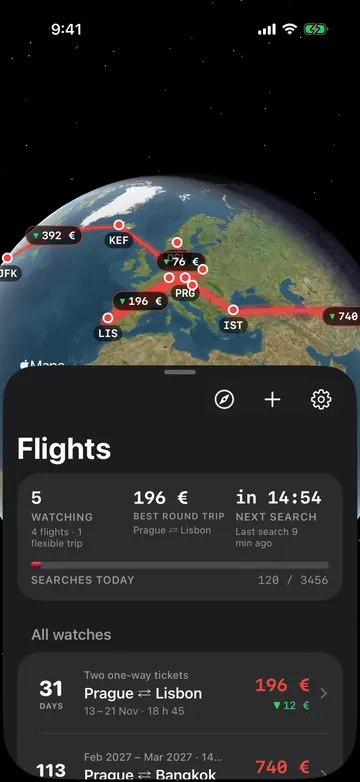Open the compass explore icon
This screenshot has width=360, height=782.
[x=224, y=399]
